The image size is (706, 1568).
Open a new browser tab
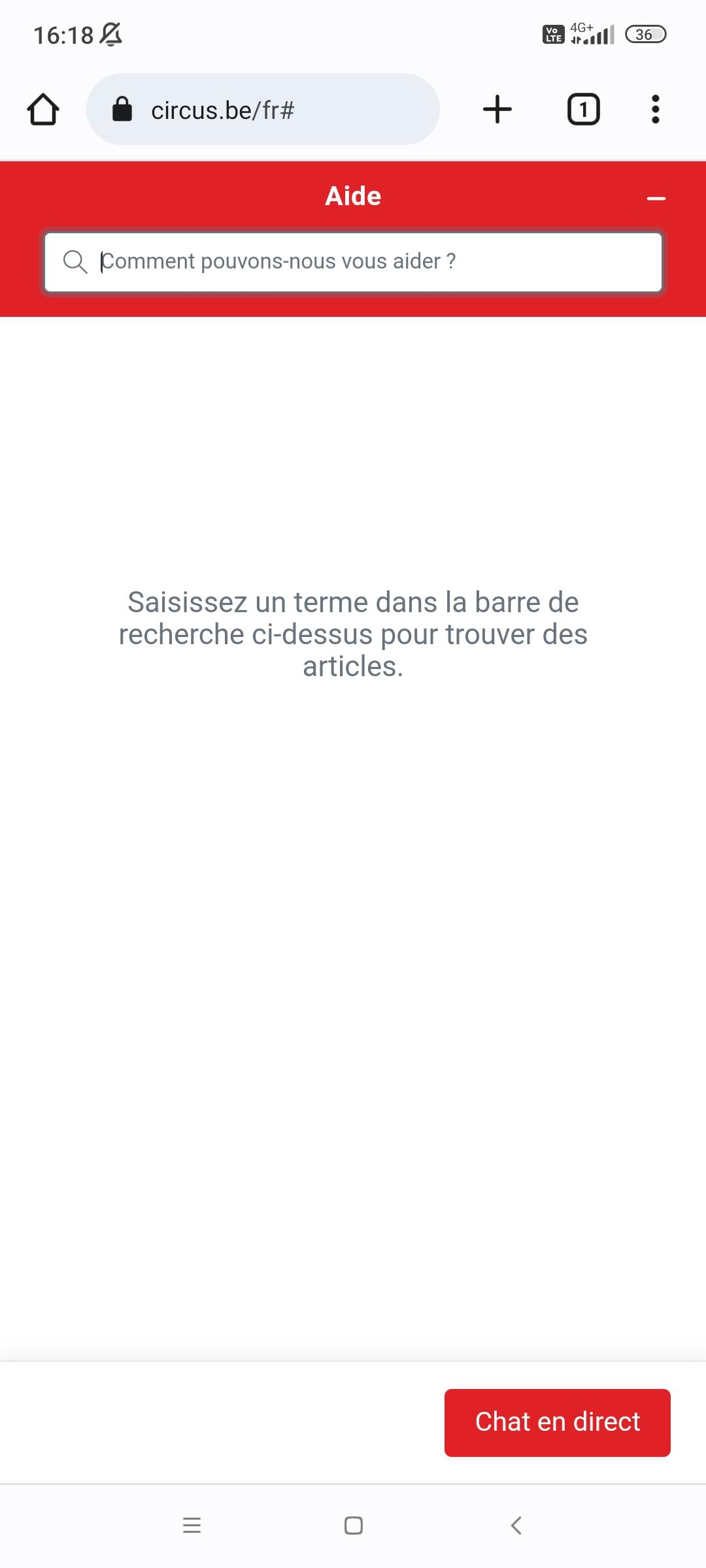point(497,109)
